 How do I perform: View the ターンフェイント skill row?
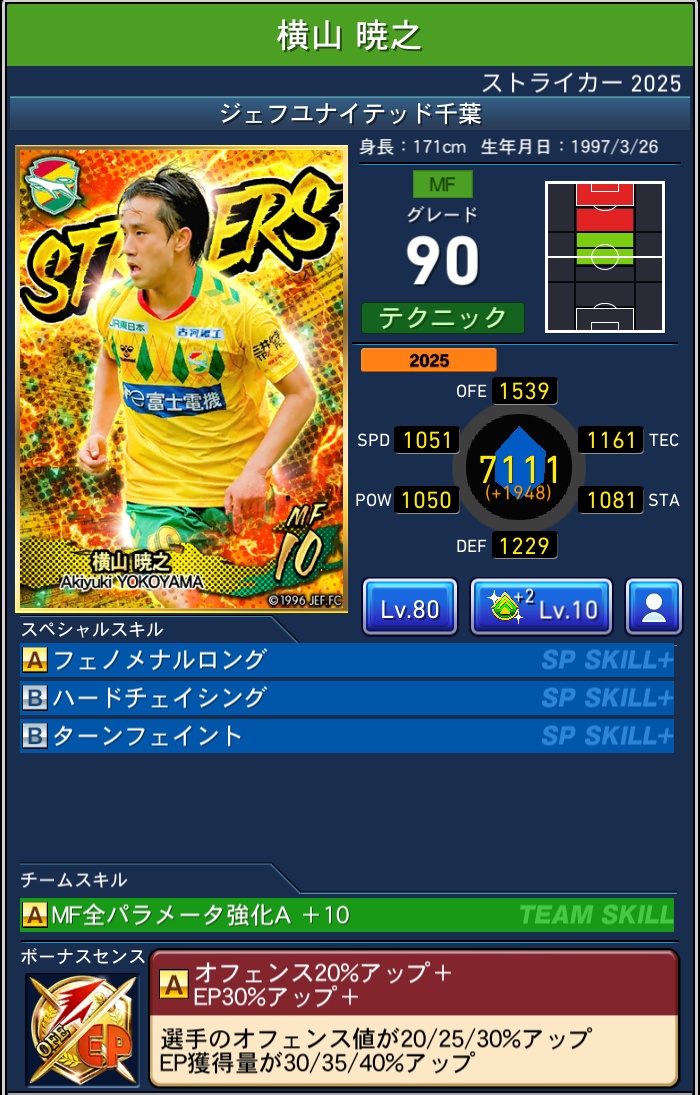coord(346,736)
